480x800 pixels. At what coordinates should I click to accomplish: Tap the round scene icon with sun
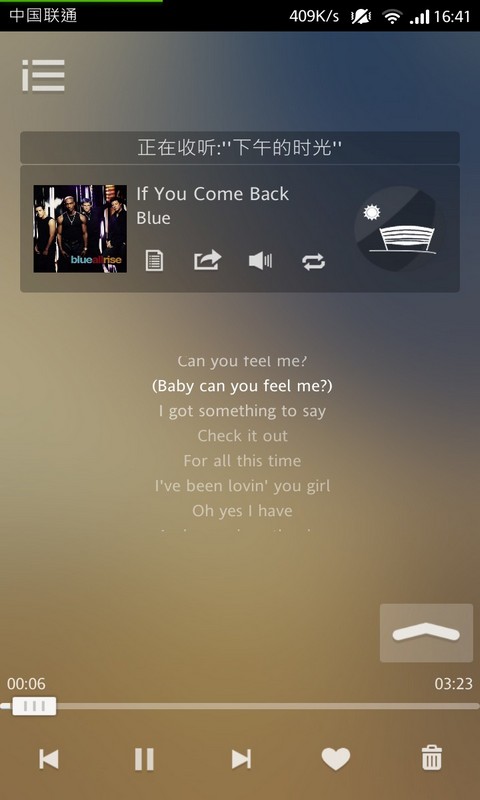click(399, 228)
